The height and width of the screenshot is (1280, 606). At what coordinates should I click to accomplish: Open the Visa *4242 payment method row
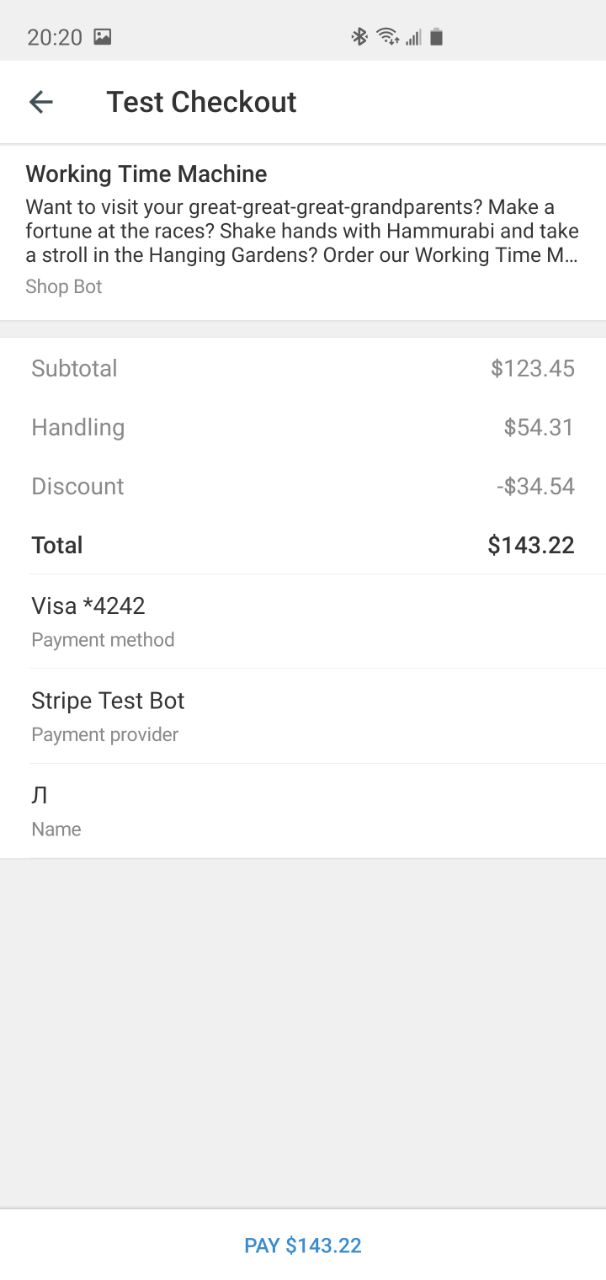click(303, 621)
